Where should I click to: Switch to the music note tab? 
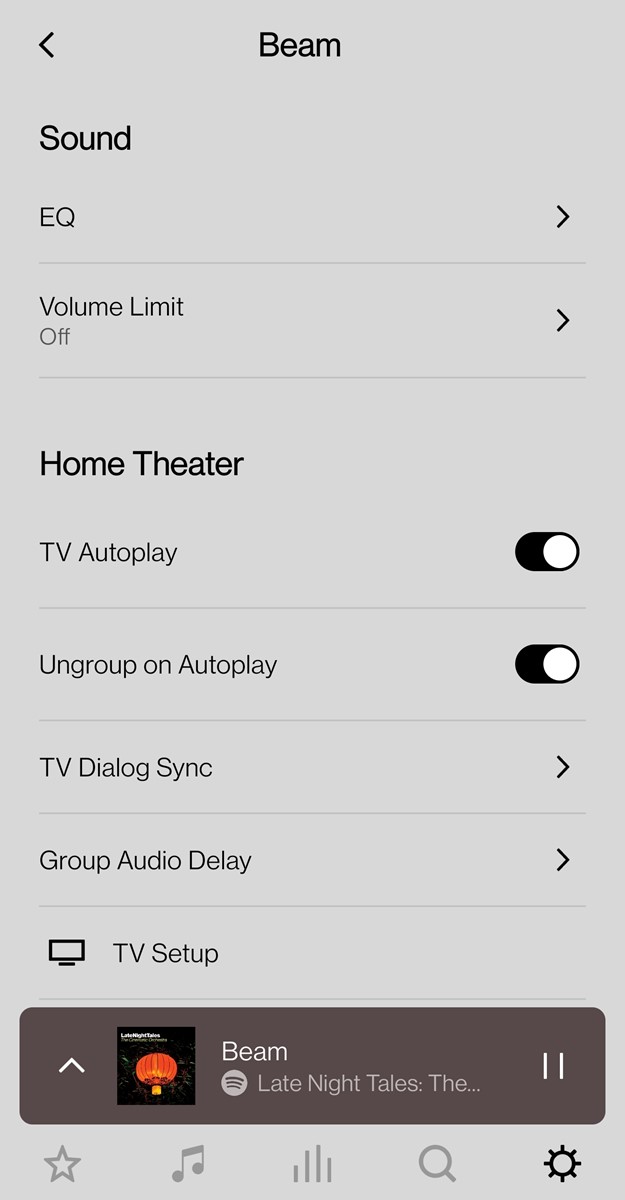[187, 1164]
